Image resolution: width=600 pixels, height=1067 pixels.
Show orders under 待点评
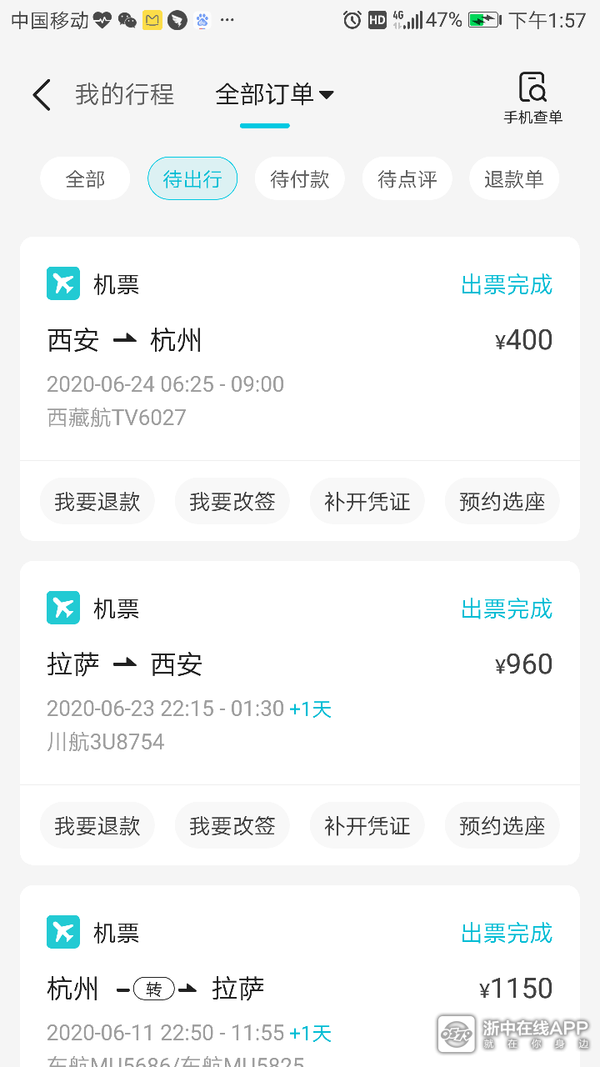click(x=407, y=180)
